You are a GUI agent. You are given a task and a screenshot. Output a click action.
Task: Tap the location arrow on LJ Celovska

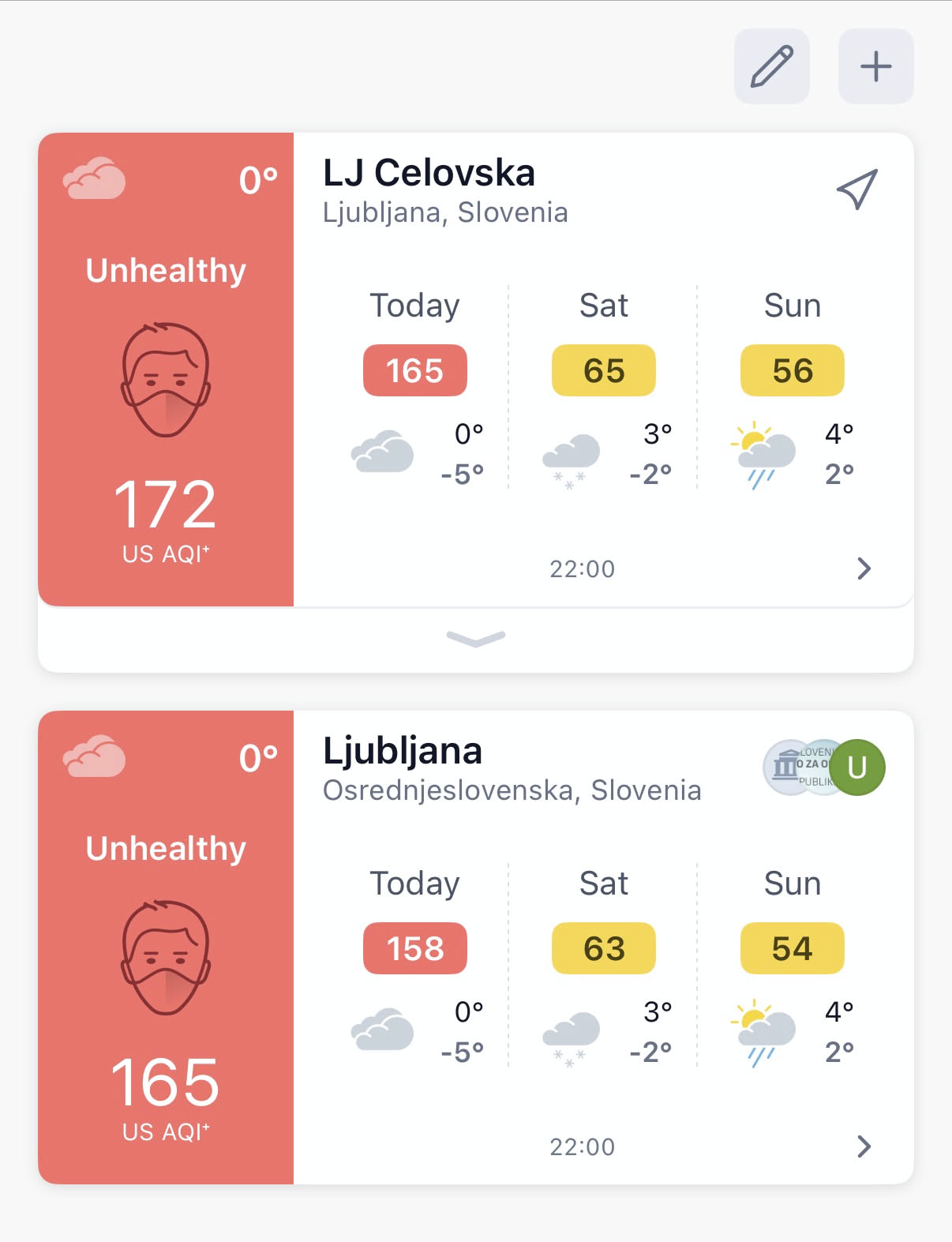[857, 189]
